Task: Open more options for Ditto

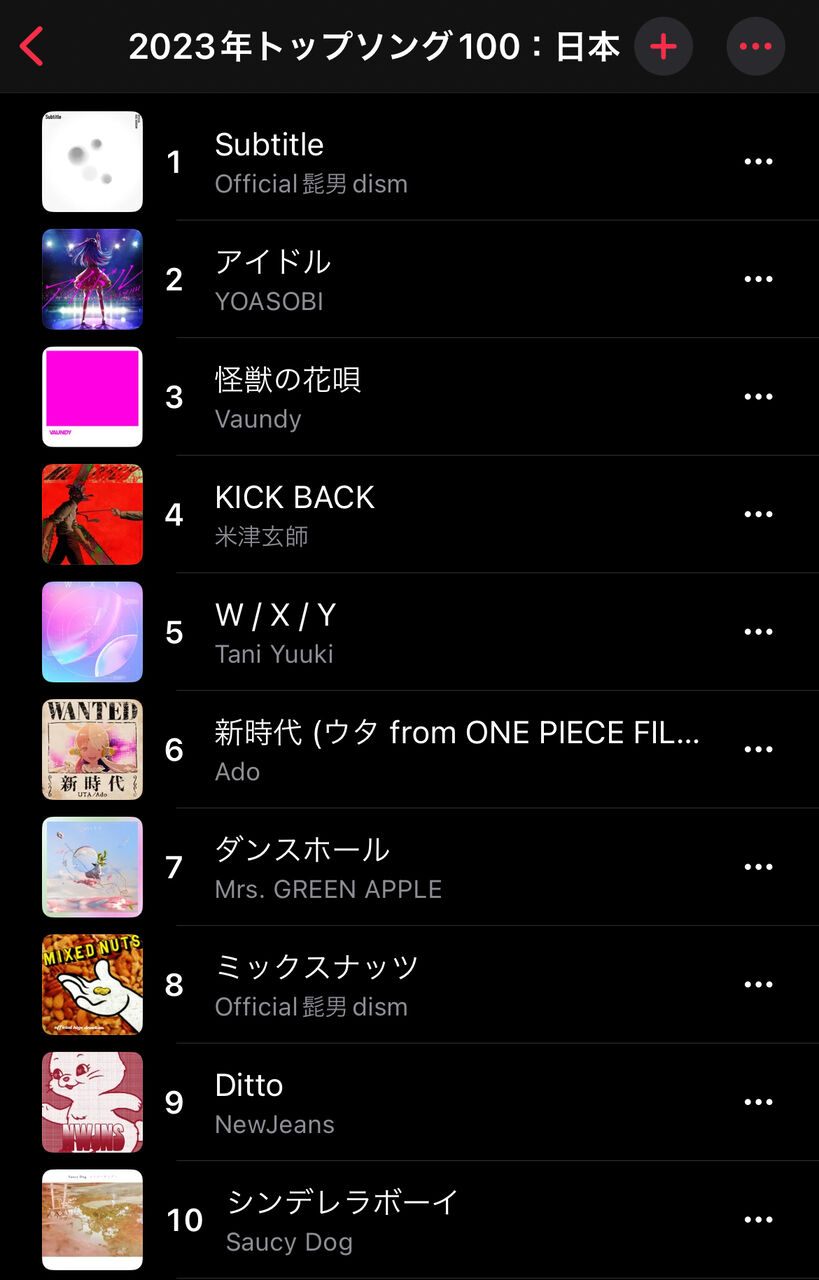Action: pyautogui.click(x=758, y=1102)
